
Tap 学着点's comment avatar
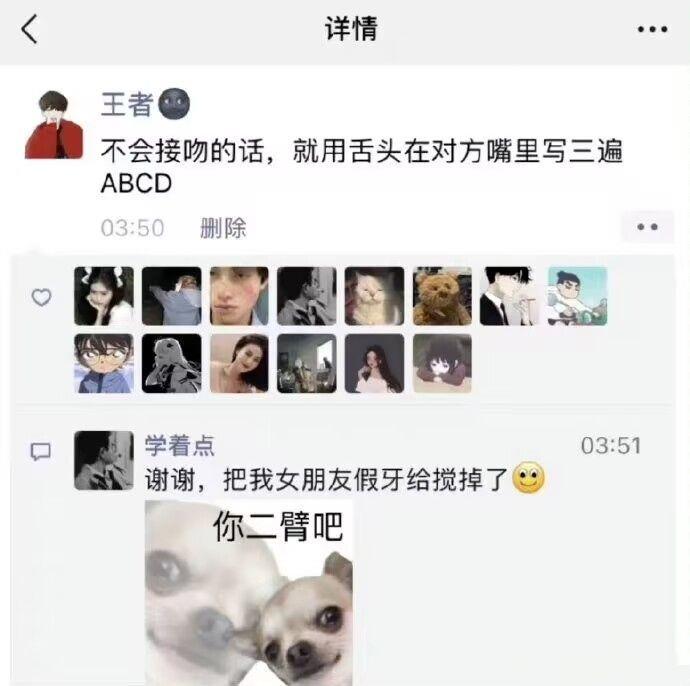point(104,460)
